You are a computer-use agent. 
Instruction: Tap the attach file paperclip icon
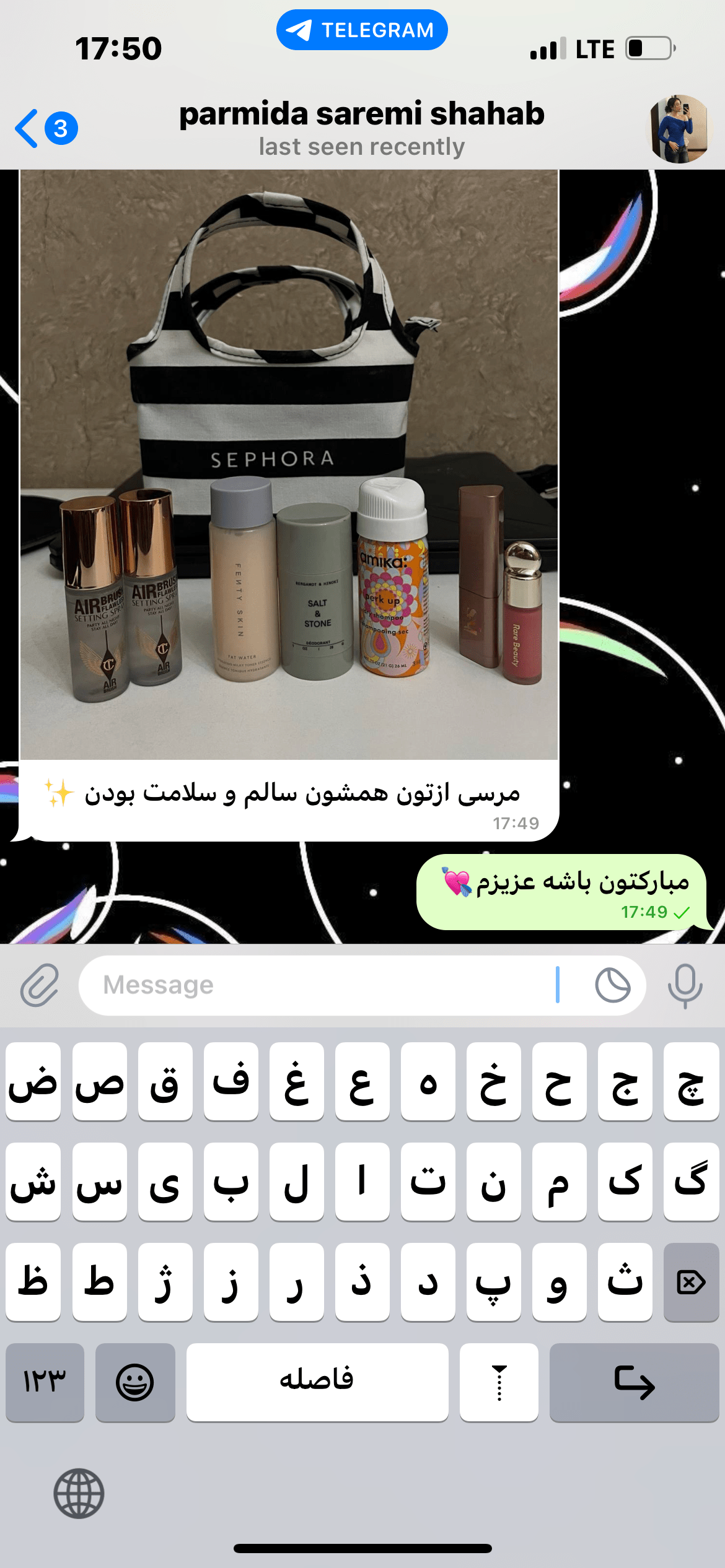40,985
